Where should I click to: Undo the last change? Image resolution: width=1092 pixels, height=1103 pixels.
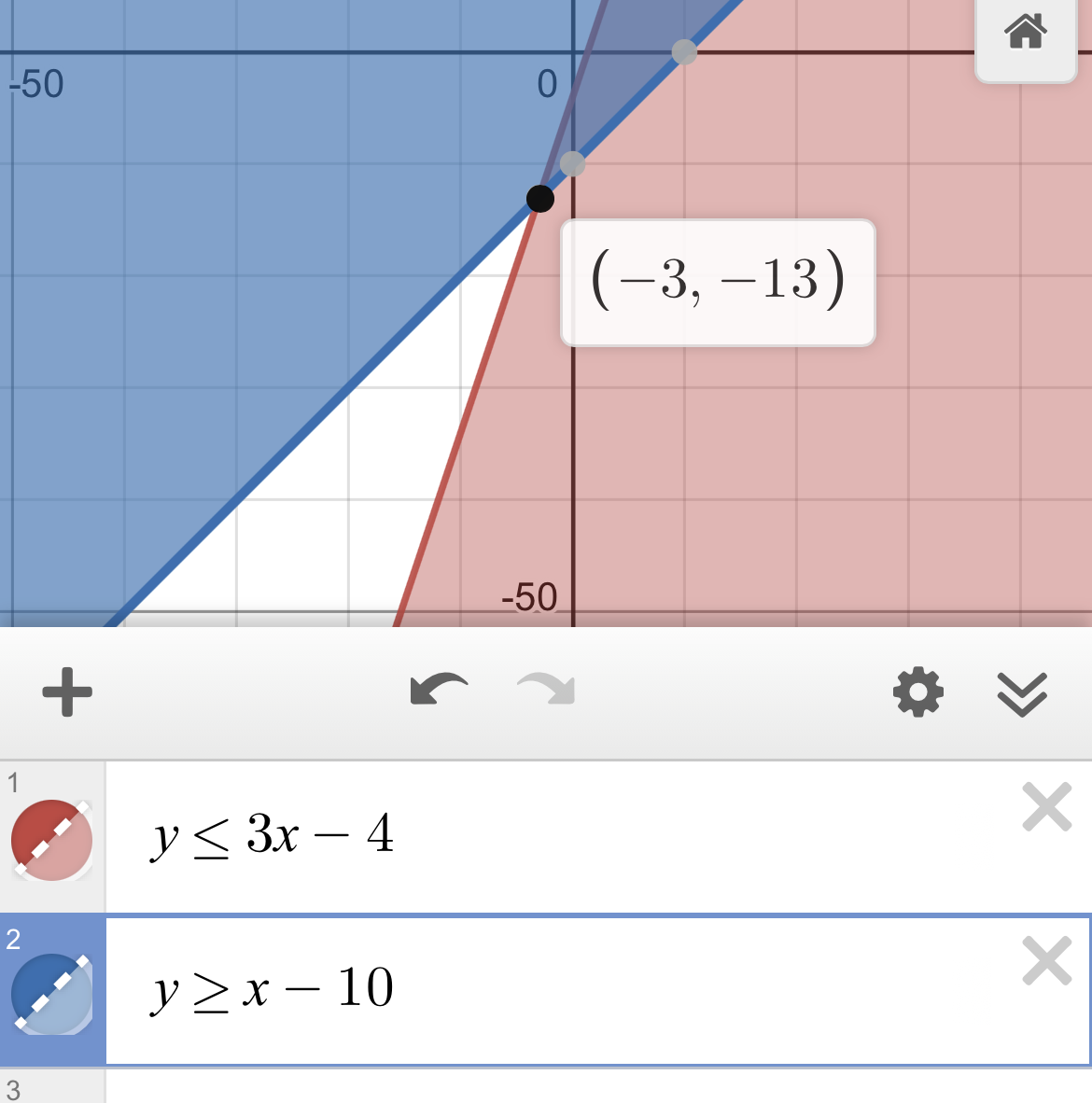[x=439, y=691]
